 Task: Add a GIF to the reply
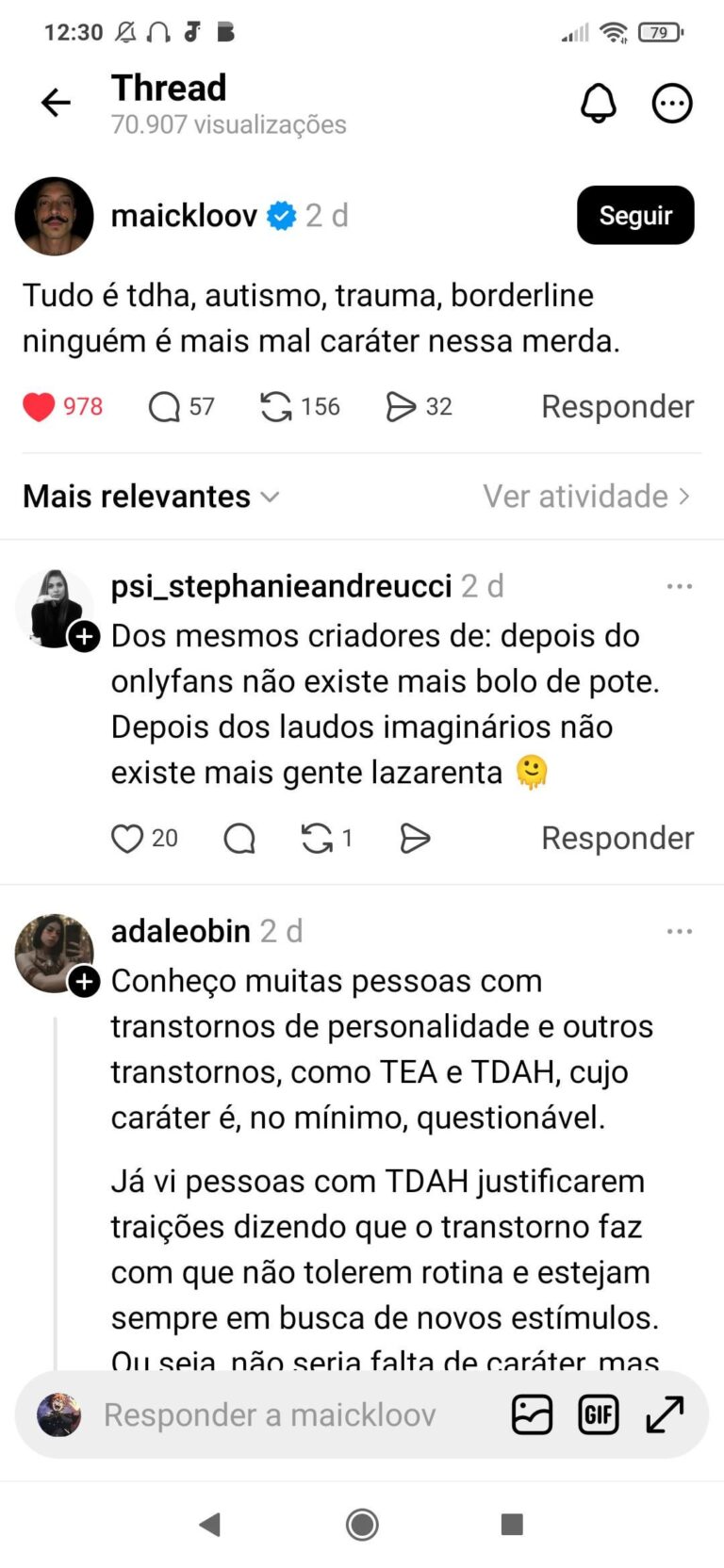tap(598, 1414)
